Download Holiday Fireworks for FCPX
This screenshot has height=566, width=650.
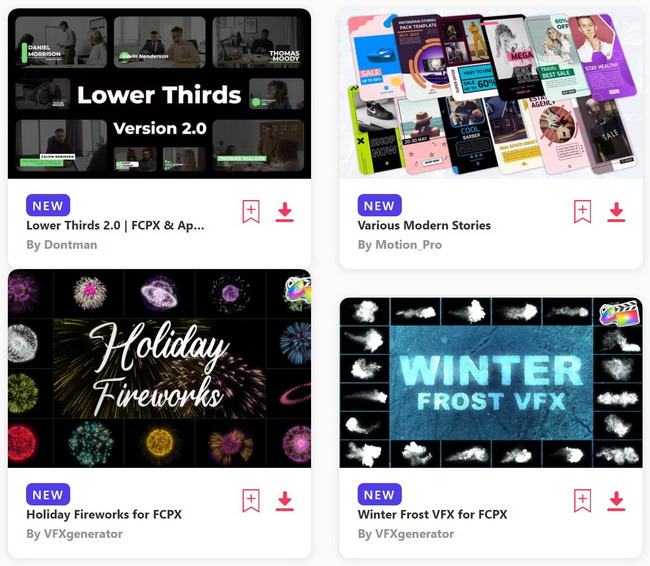[x=285, y=500]
